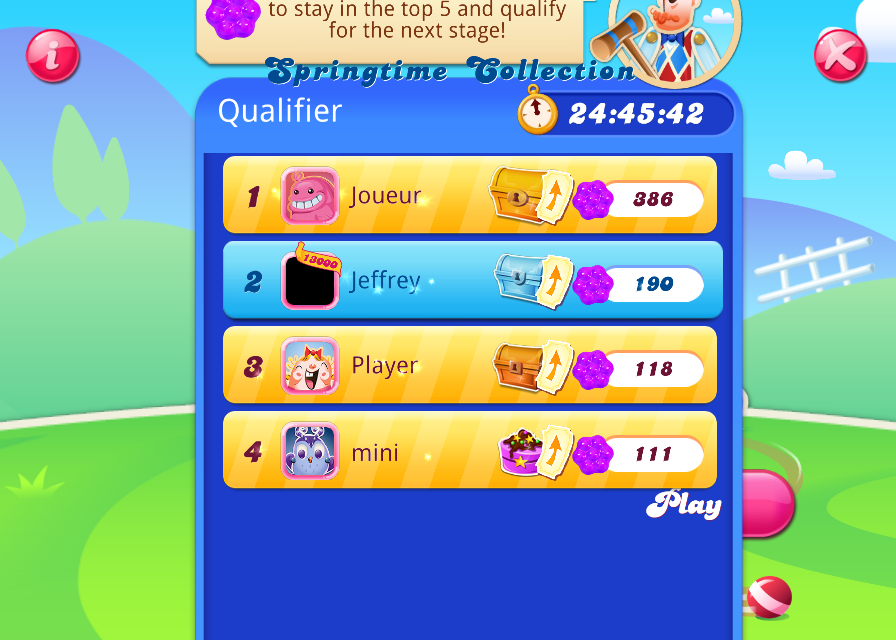
Task: Open the pink info button
Action: pyautogui.click(x=51, y=56)
